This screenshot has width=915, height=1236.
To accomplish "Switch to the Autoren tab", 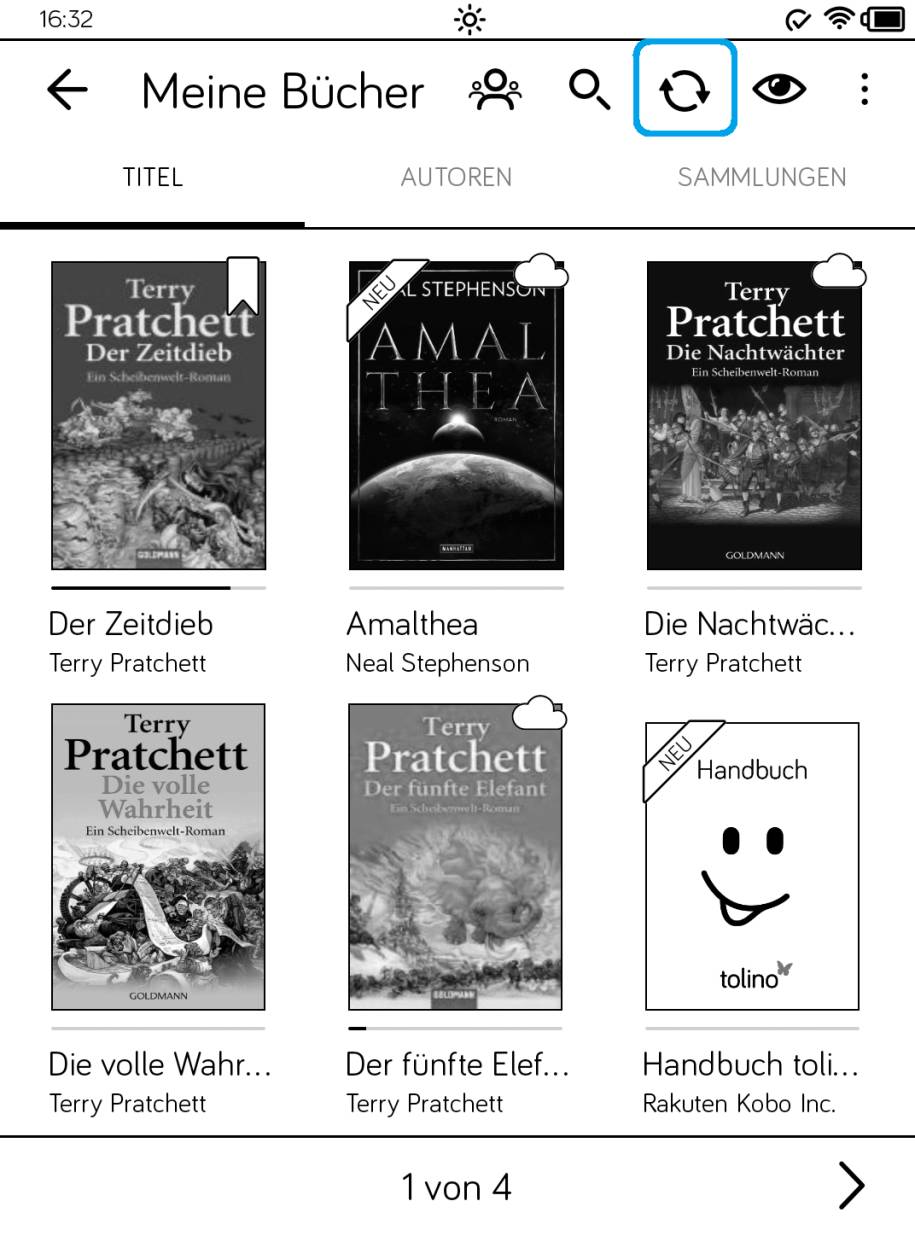I will pos(456,178).
